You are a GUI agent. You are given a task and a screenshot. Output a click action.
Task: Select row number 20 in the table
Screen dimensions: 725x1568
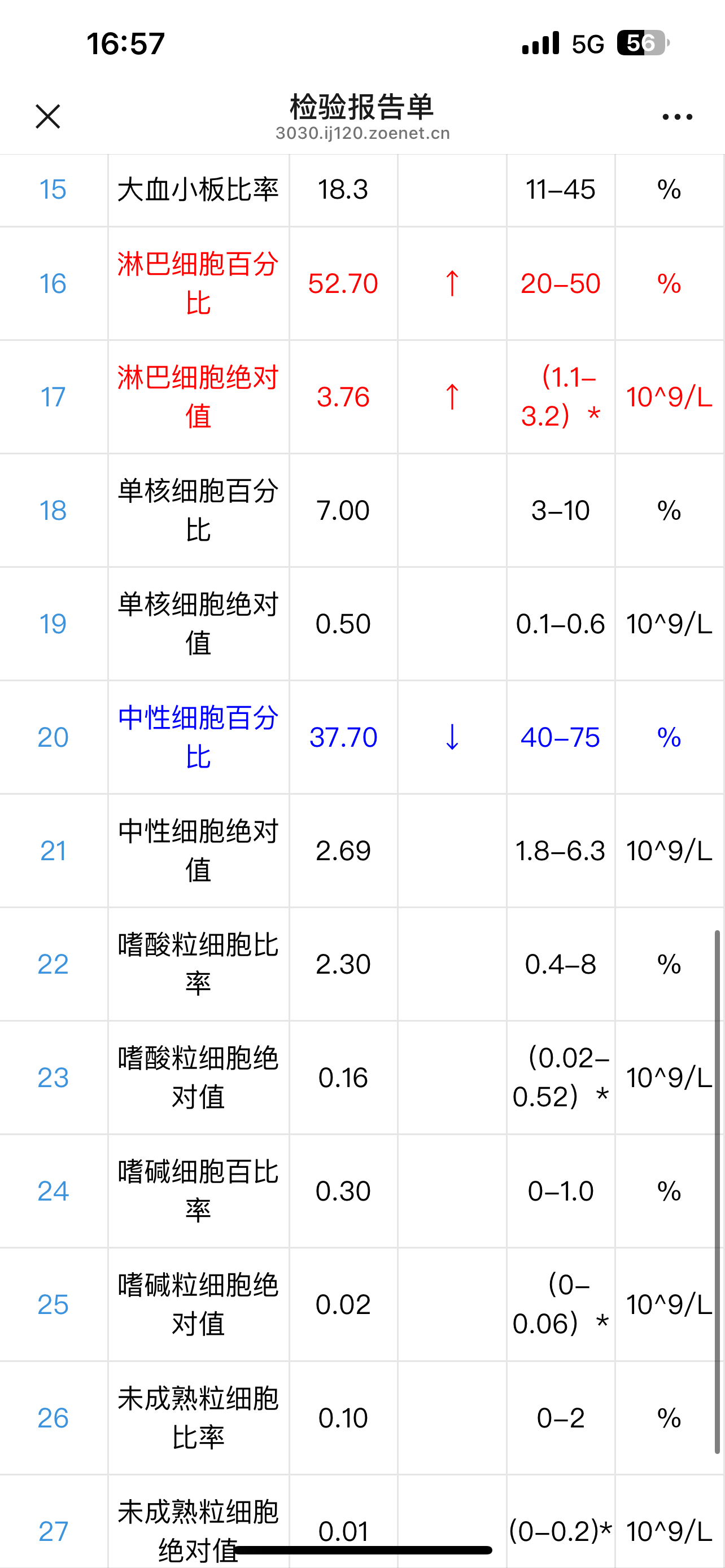click(x=53, y=737)
